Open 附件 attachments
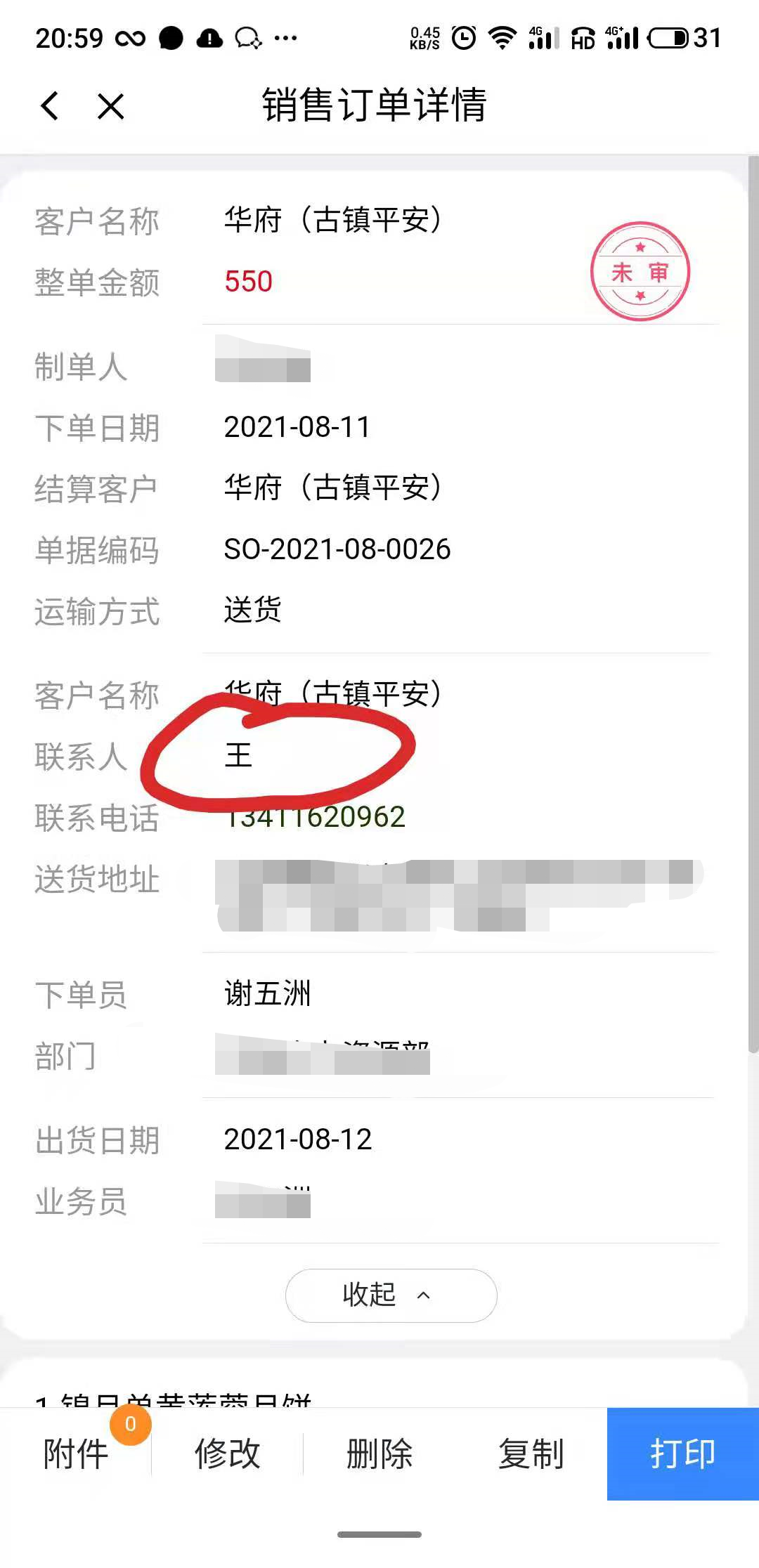 tap(76, 1453)
